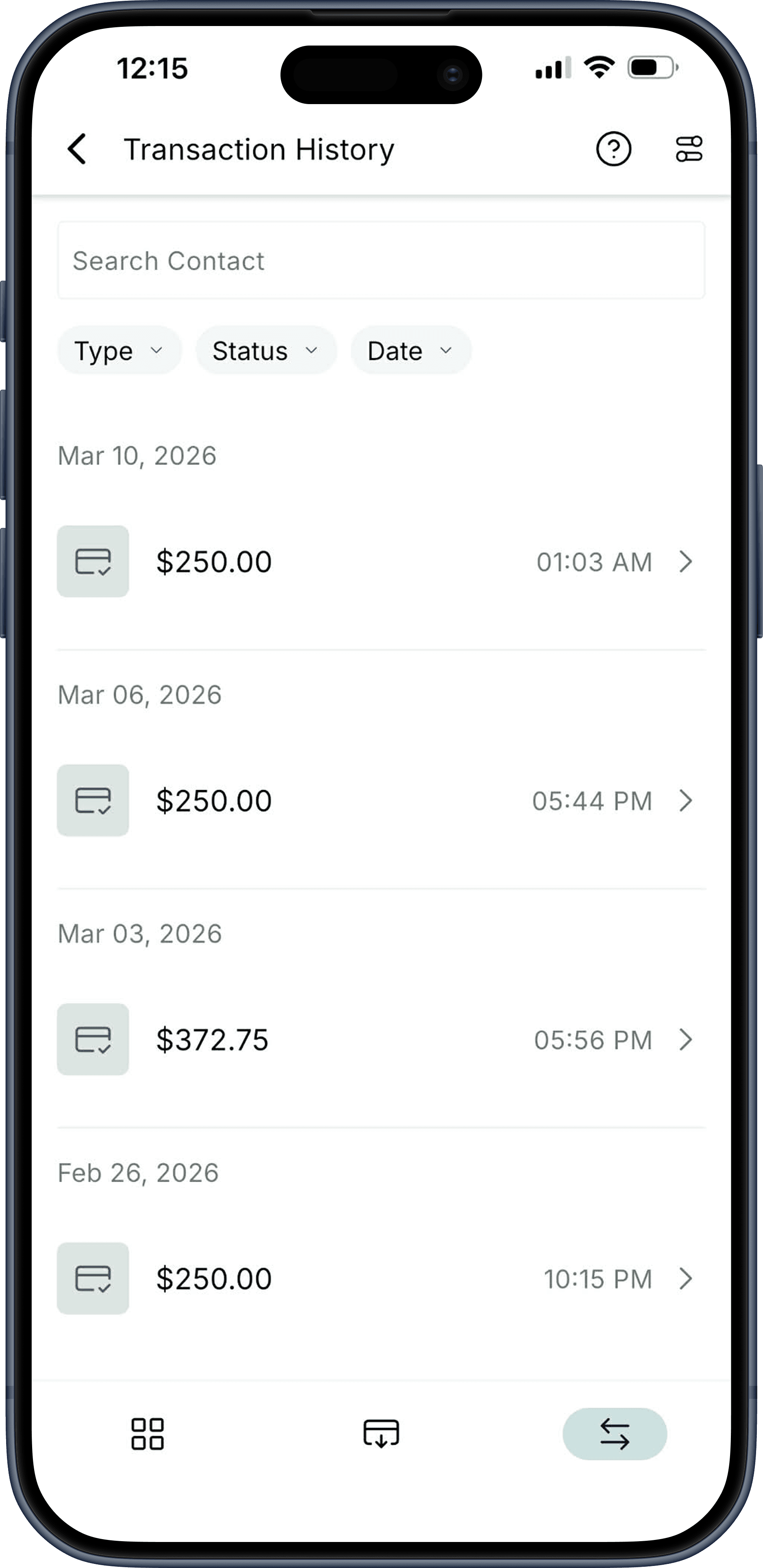Screen dimensions: 763x1568
Task: Open the Feb 26 transaction at 10:15 PM
Action: tap(381, 1278)
